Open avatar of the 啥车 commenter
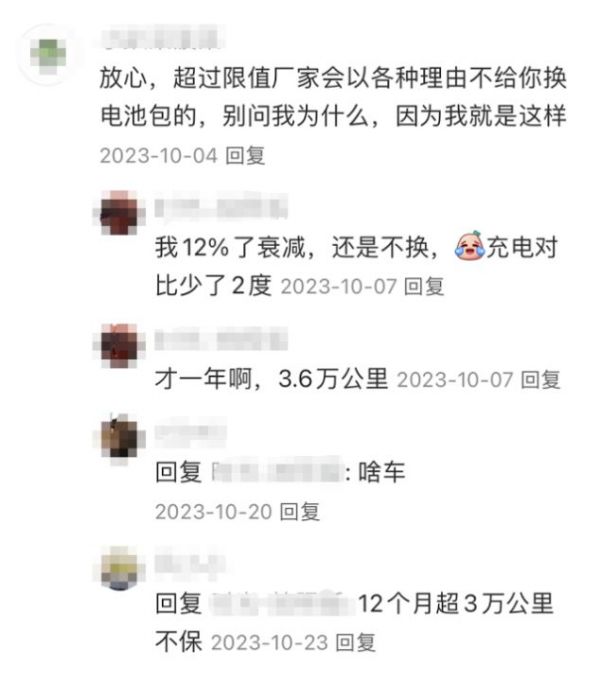The height and width of the screenshot is (683, 600). [x=123, y=437]
